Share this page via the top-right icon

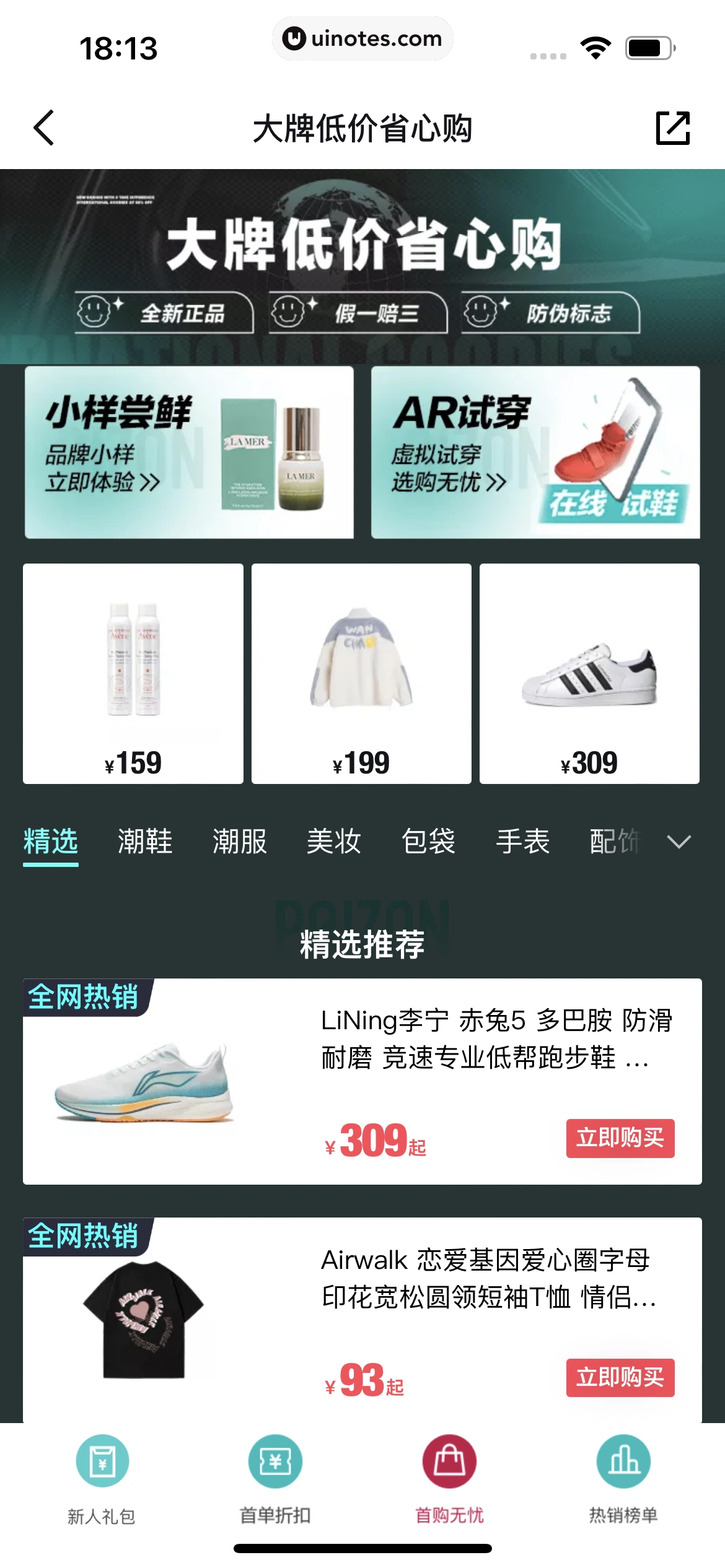pyautogui.click(x=672, y=128)
